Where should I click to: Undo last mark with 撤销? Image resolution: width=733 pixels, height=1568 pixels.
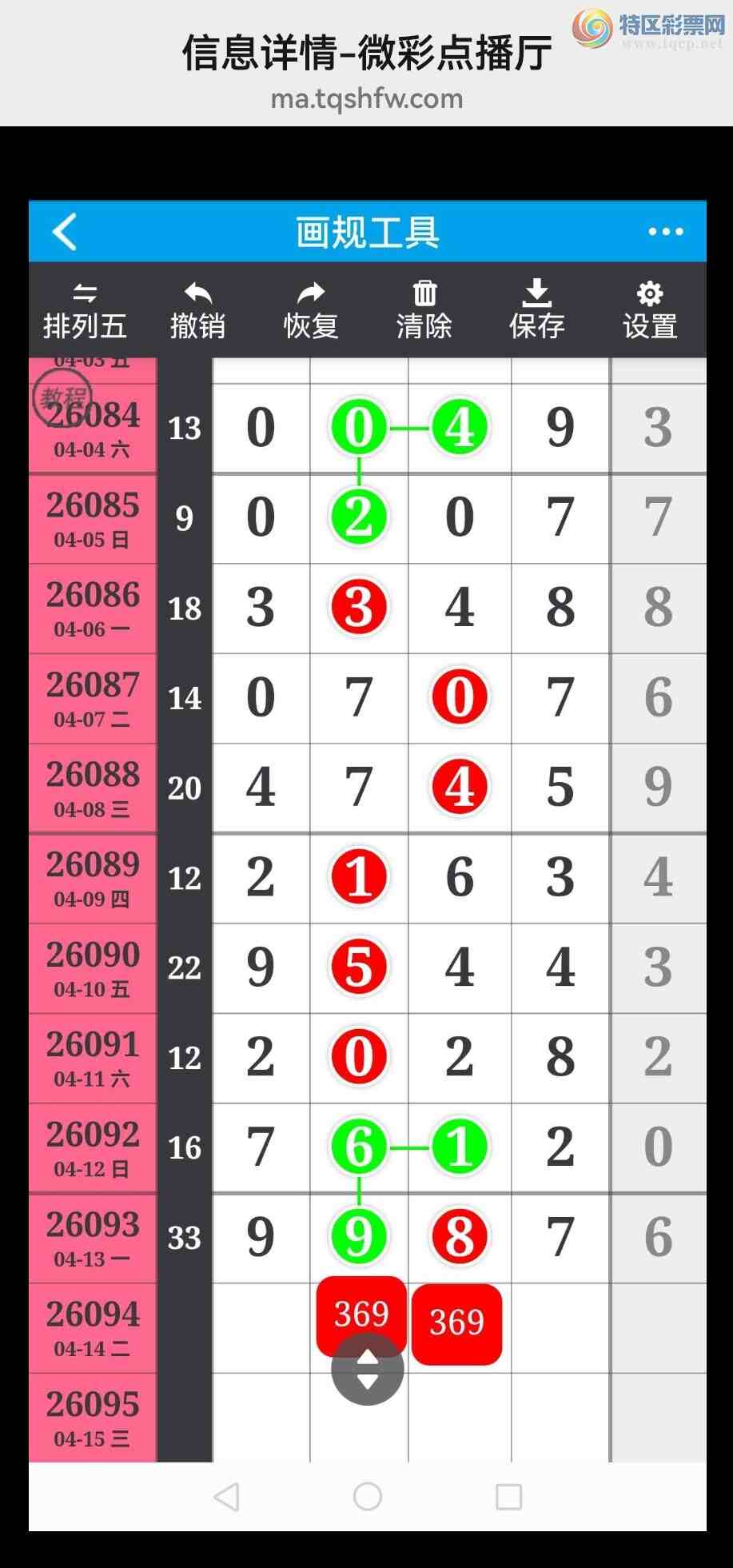point(197,311)
